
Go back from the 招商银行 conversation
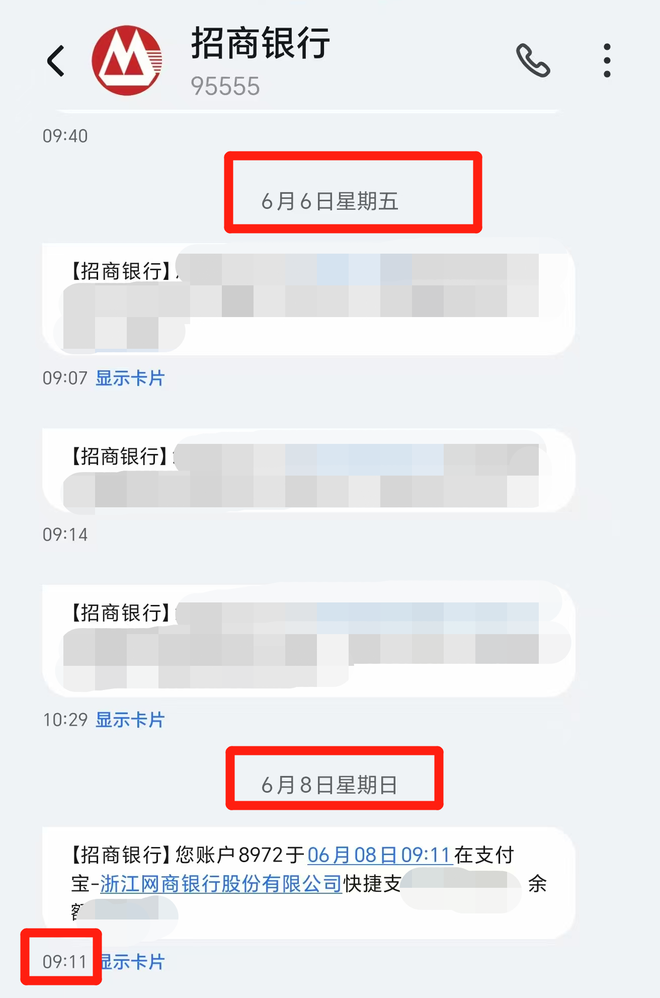[56, 61]
